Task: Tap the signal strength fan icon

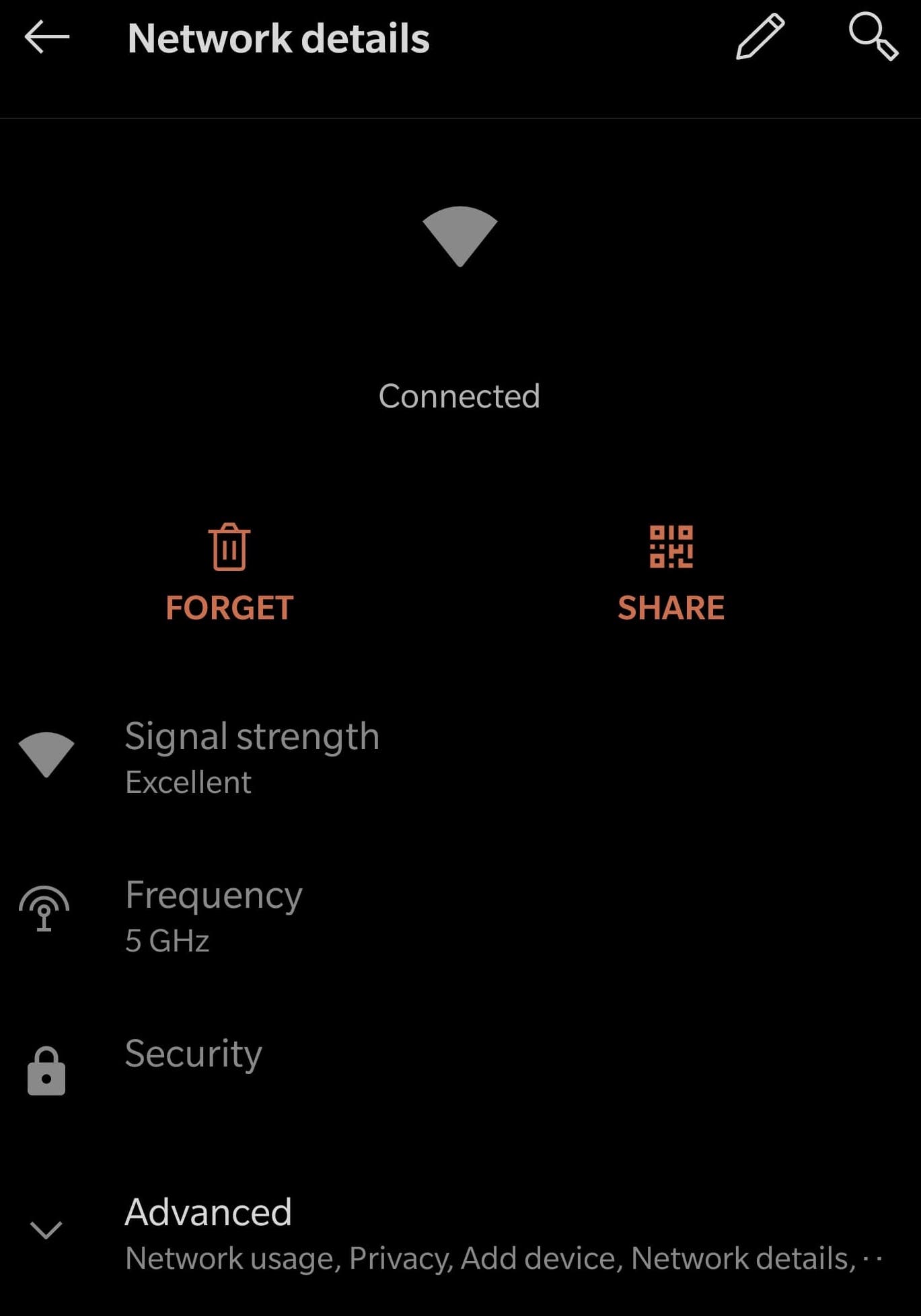Action: 46,753
